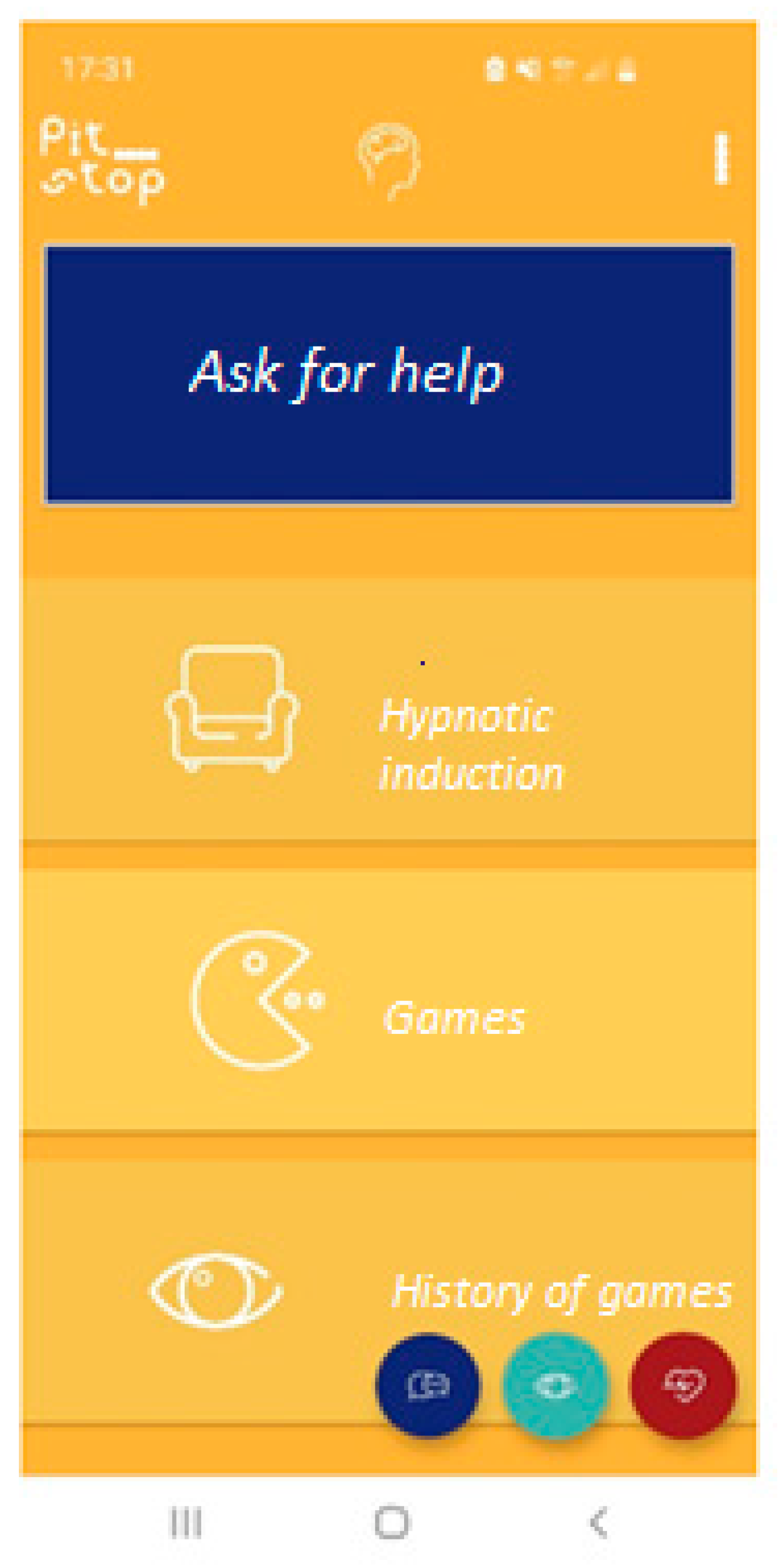Open Hypnotic induction
This screenshot has height=1568, width=779.
tap(390, 709)
